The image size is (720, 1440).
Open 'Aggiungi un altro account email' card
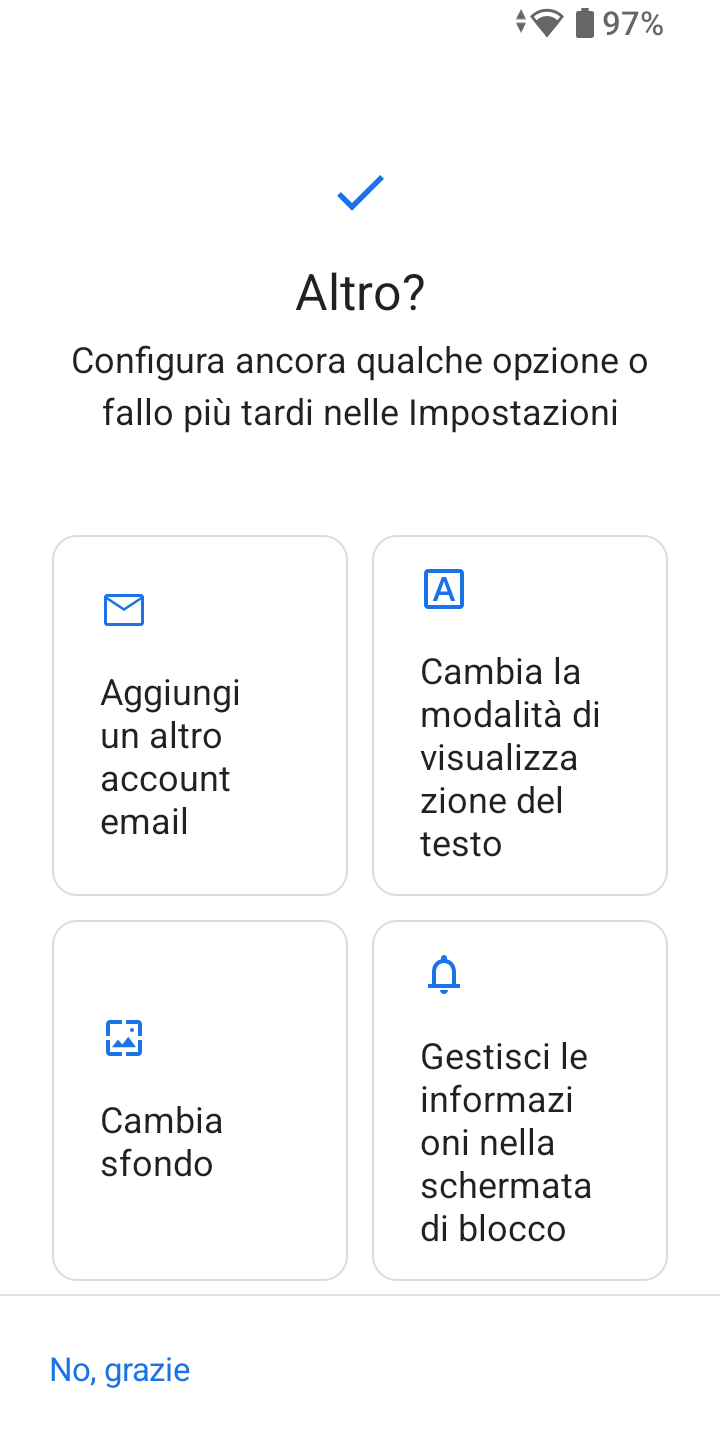pos(200,715)
